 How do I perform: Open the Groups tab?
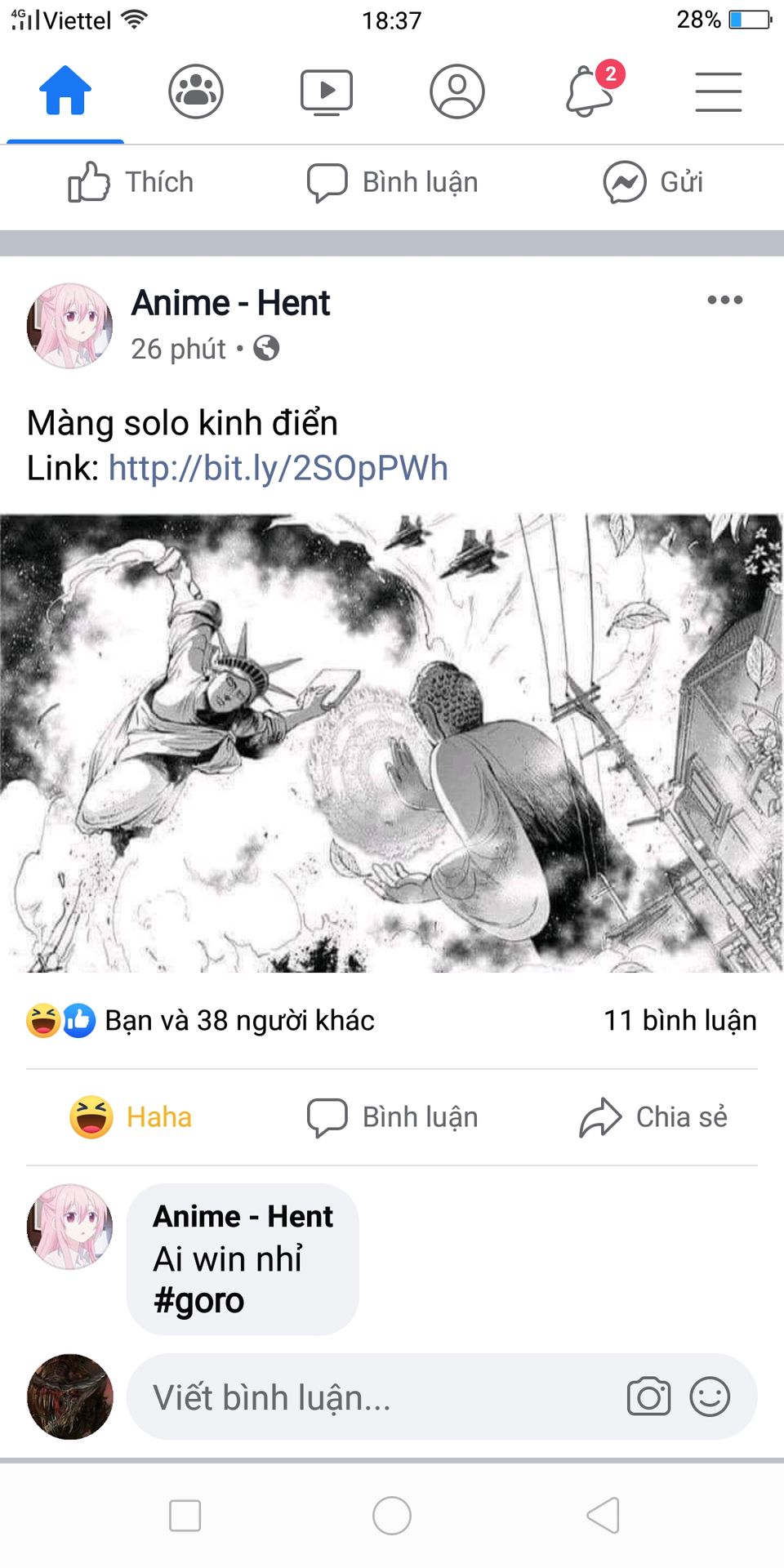click(x=196, y=91)
